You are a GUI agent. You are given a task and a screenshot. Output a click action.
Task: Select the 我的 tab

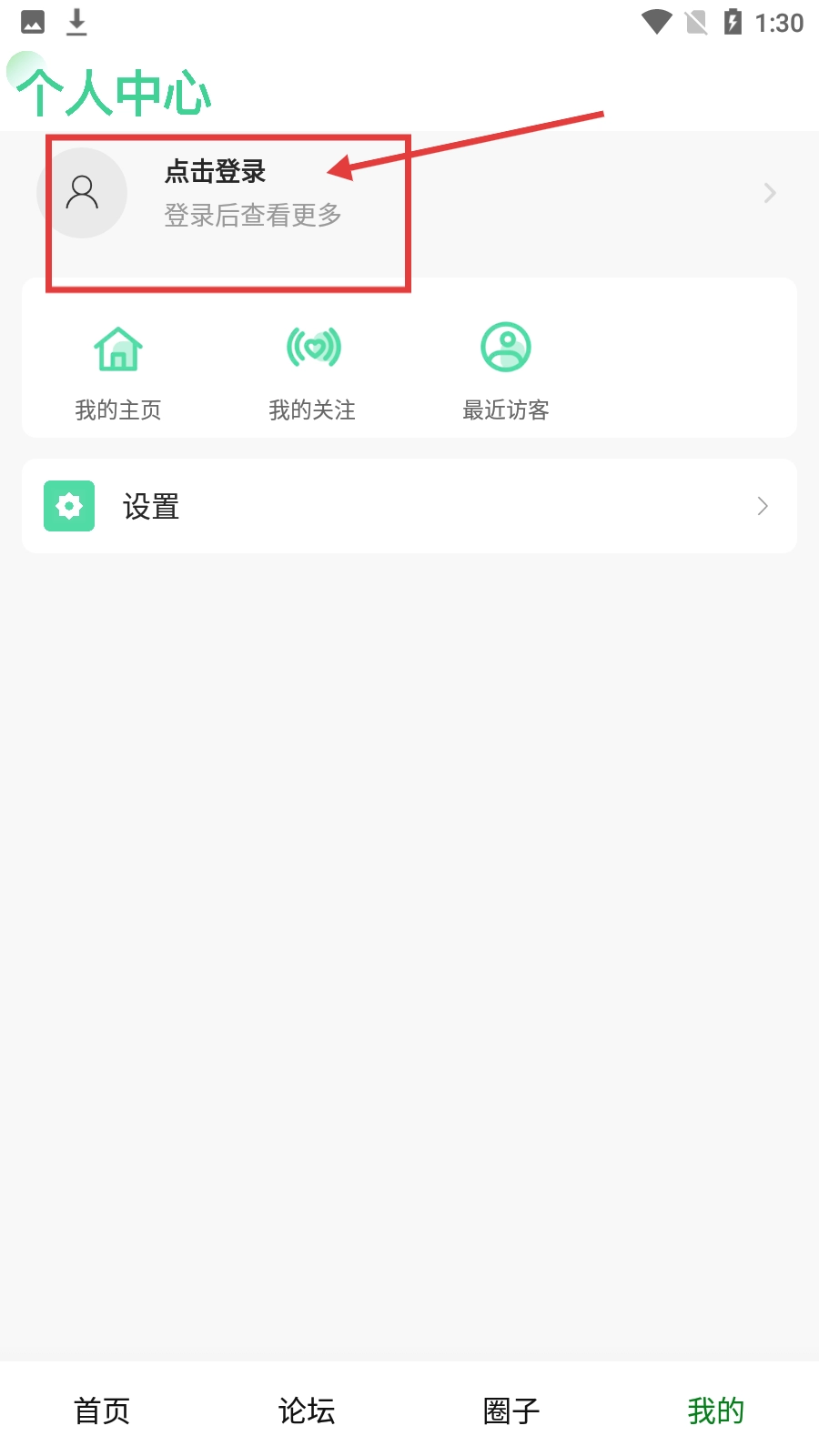click(716, 1410)
